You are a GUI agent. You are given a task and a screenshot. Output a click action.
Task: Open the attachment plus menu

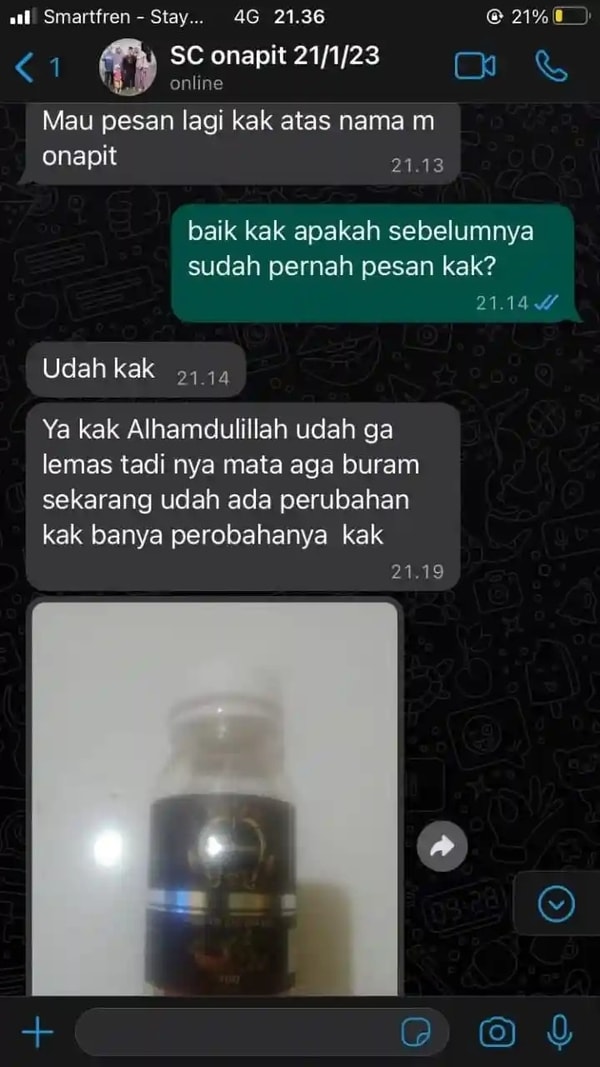point(37,1031)
